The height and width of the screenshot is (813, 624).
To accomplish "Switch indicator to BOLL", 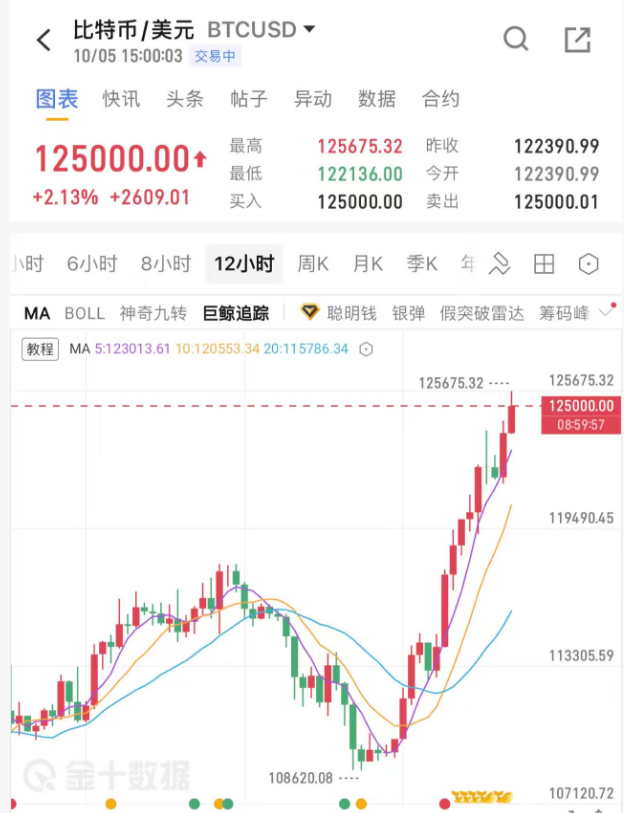I will coord(84,313).
